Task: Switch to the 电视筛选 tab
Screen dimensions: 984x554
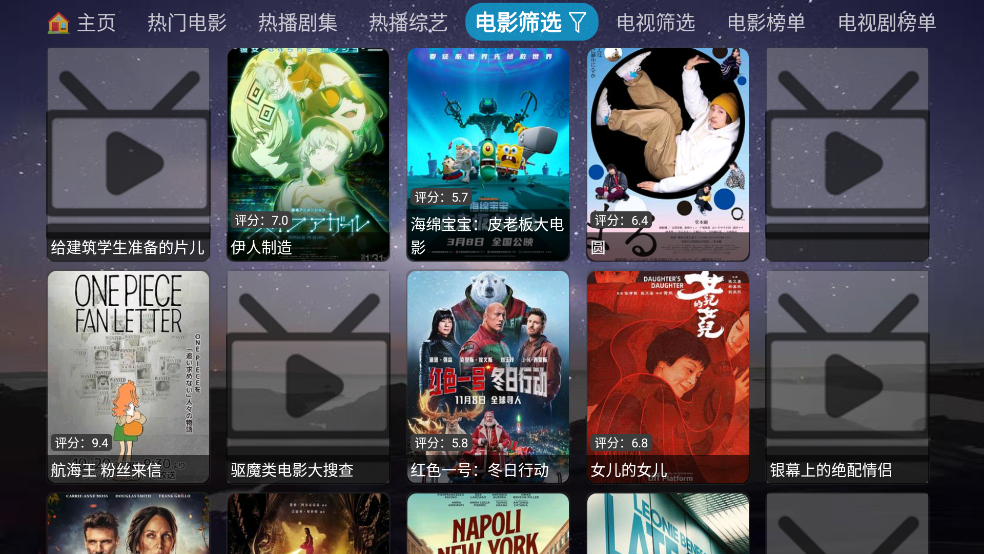Action: [655, 22]
